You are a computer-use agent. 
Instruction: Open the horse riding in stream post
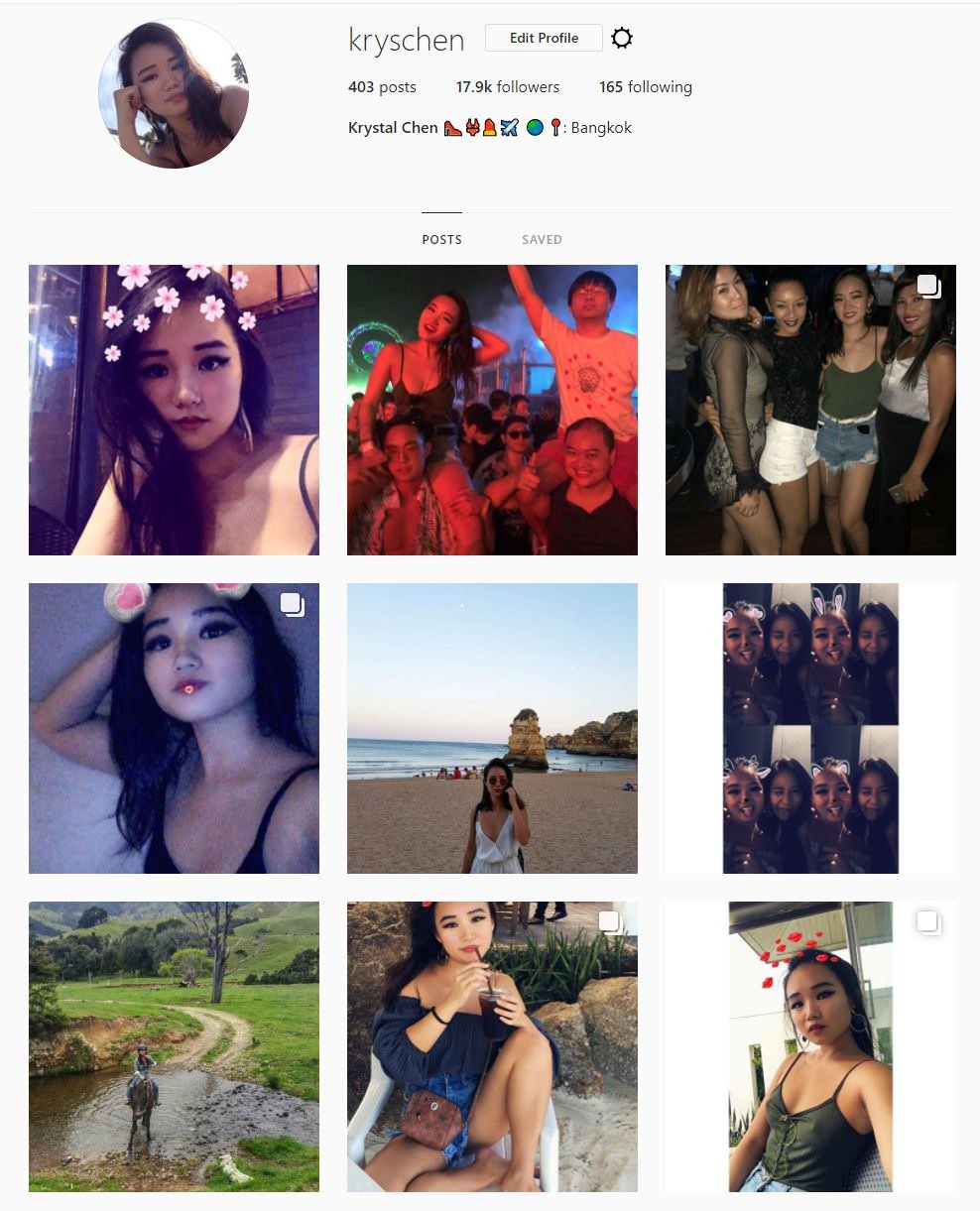tap(174, 1046)
